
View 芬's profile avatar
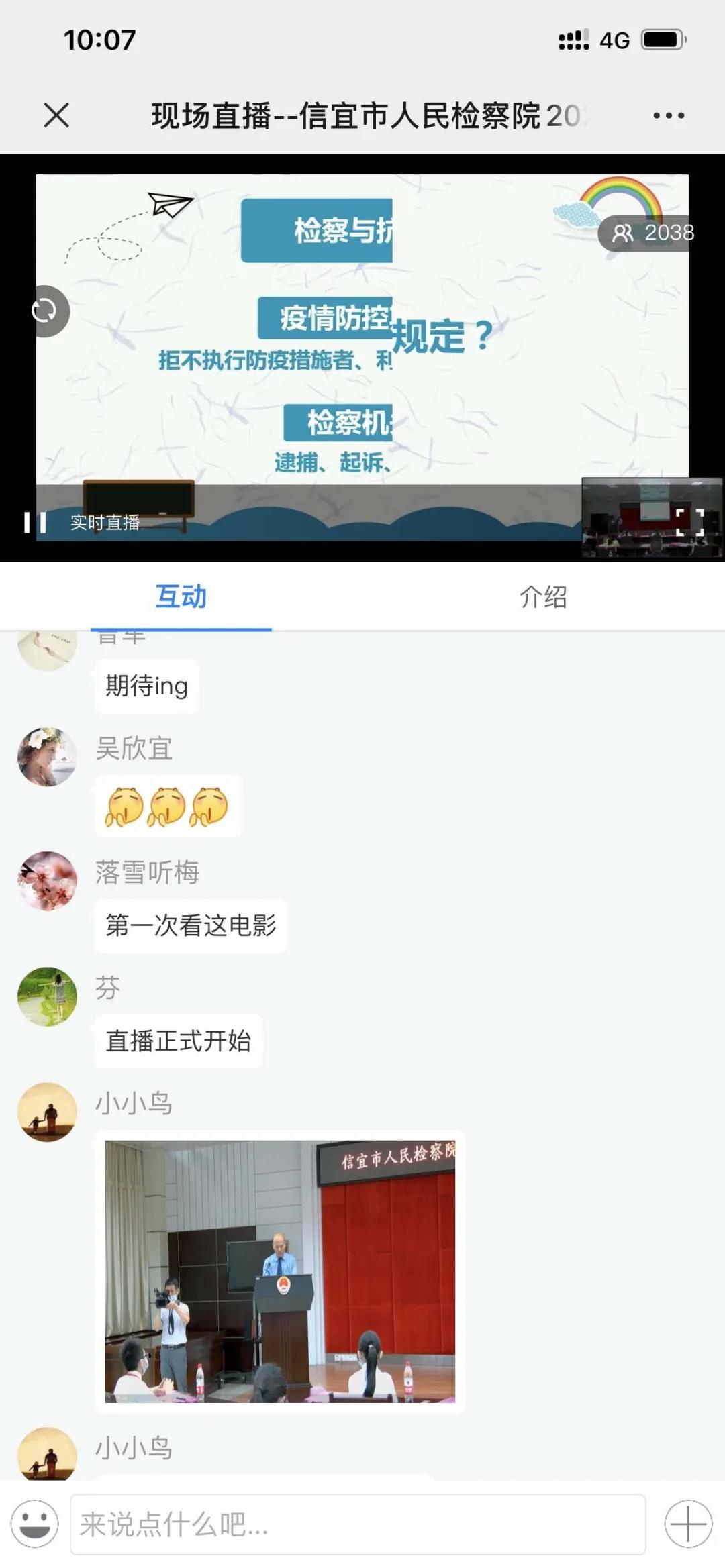tap(47, 996)
